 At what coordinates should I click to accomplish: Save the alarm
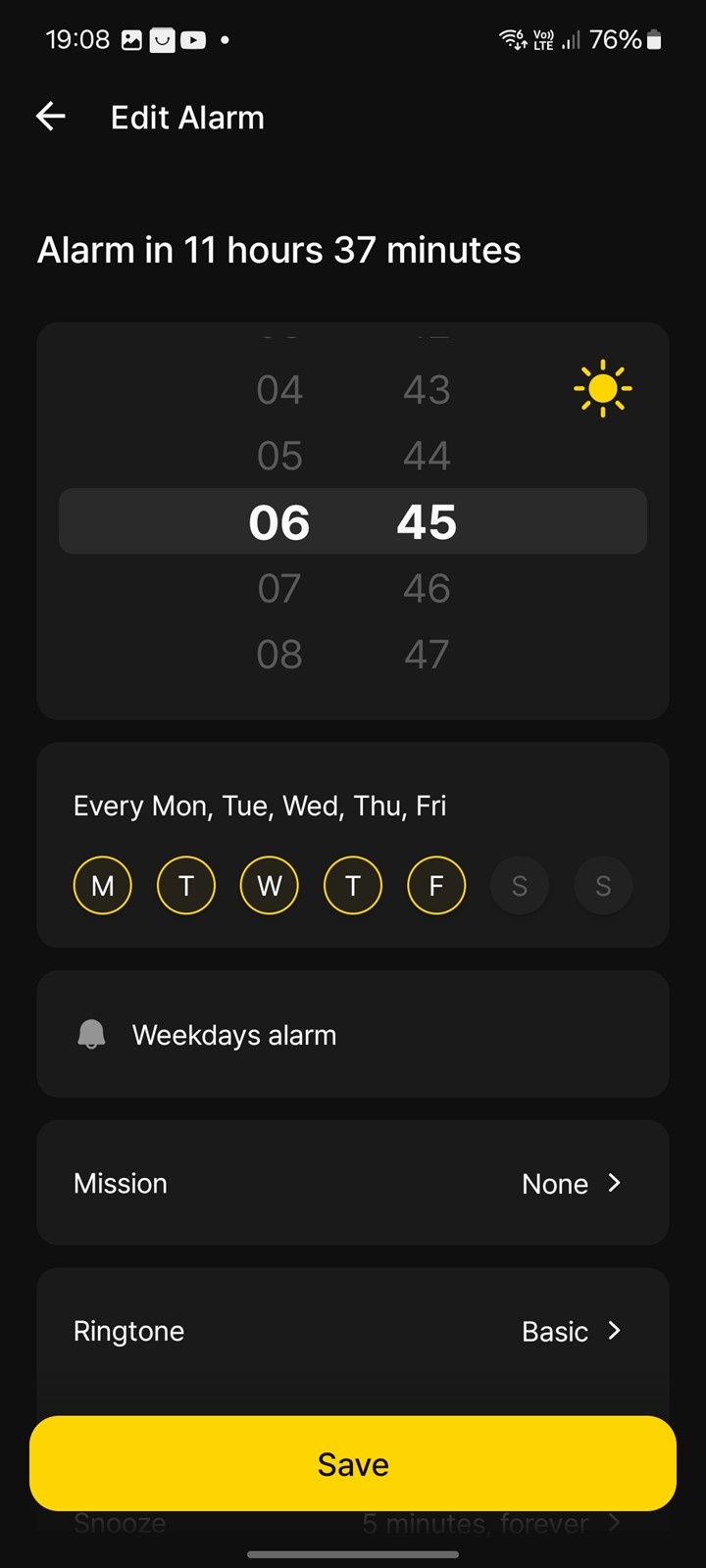[353, 1464]
